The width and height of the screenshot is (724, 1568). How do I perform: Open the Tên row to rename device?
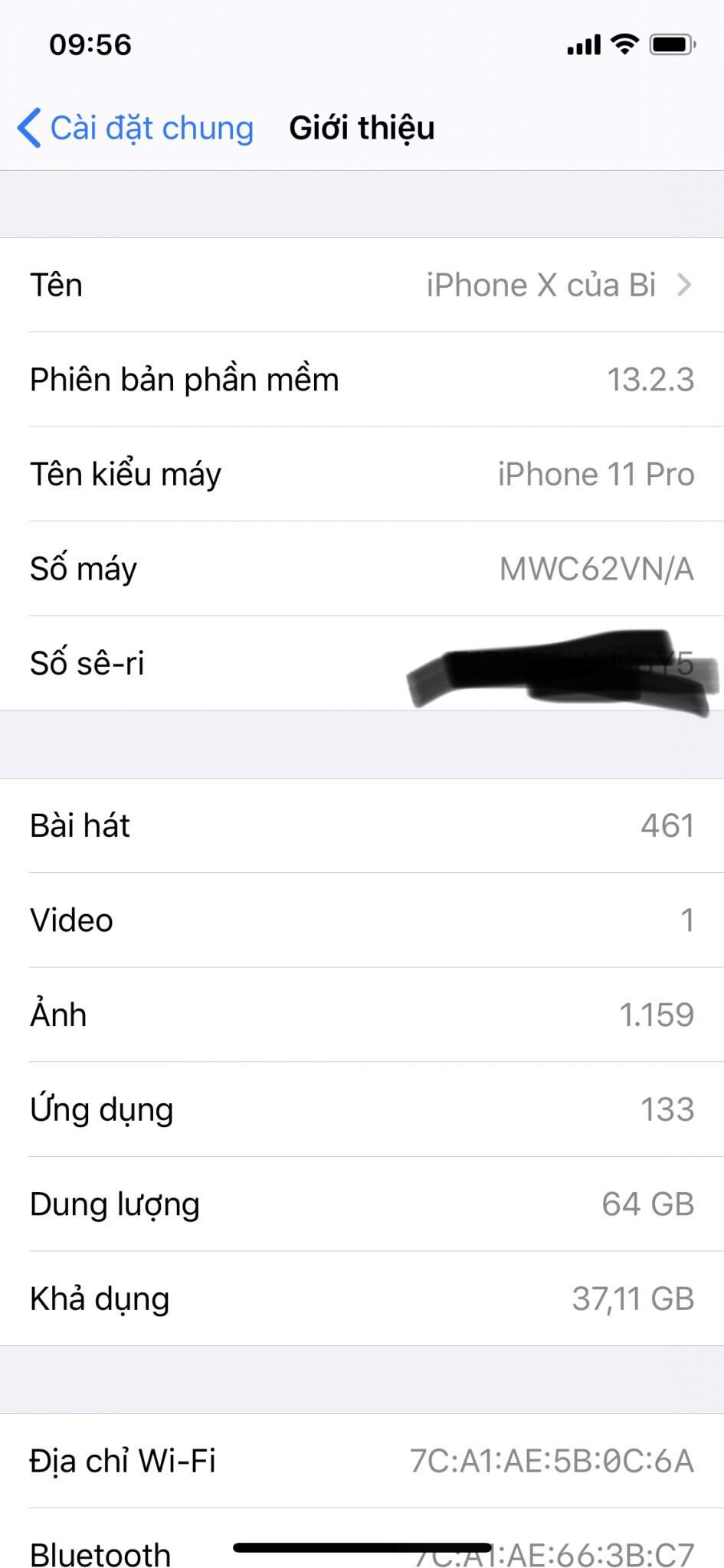tap(362, 285)
